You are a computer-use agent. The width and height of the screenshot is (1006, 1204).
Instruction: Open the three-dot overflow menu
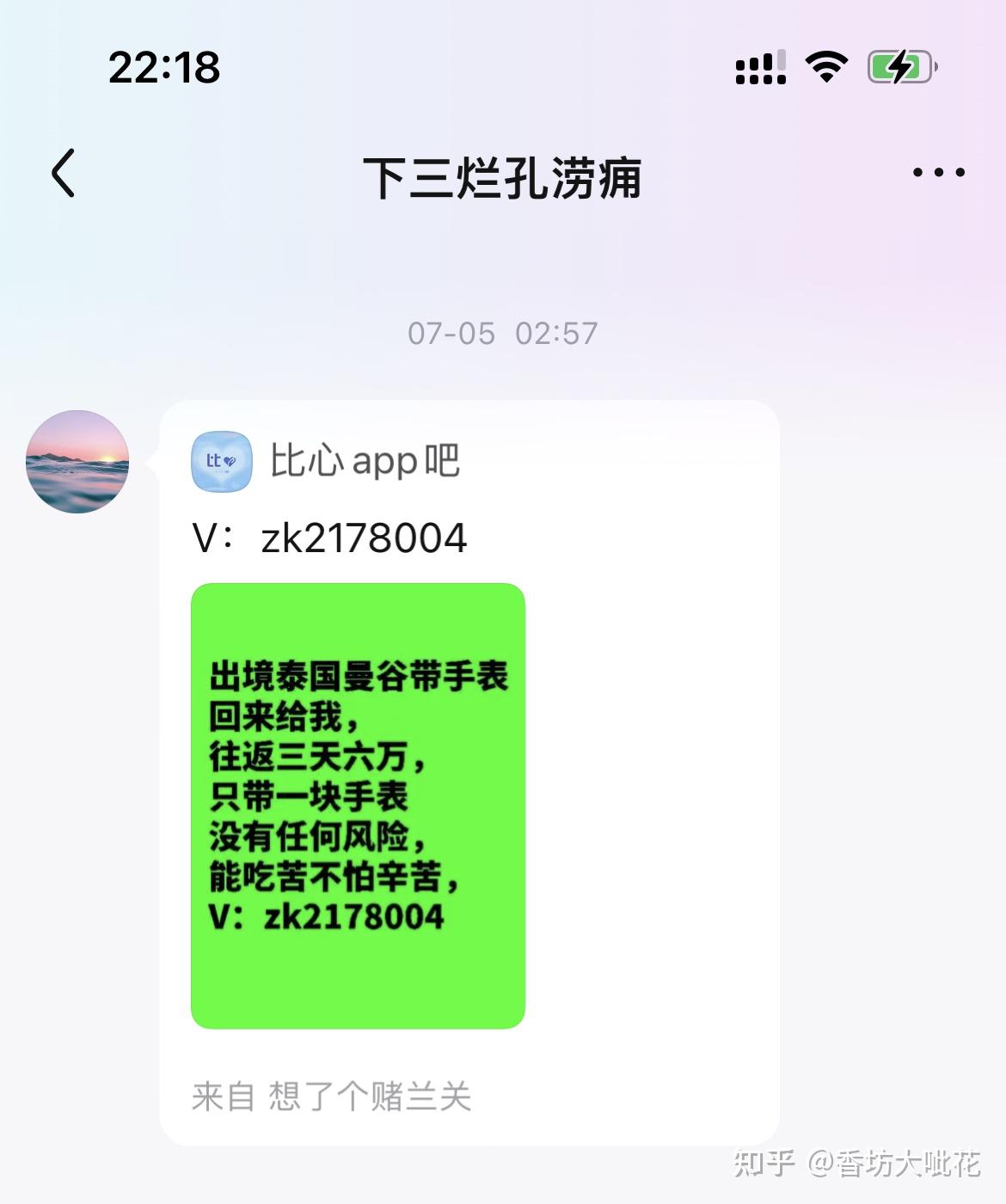[938, 172]
